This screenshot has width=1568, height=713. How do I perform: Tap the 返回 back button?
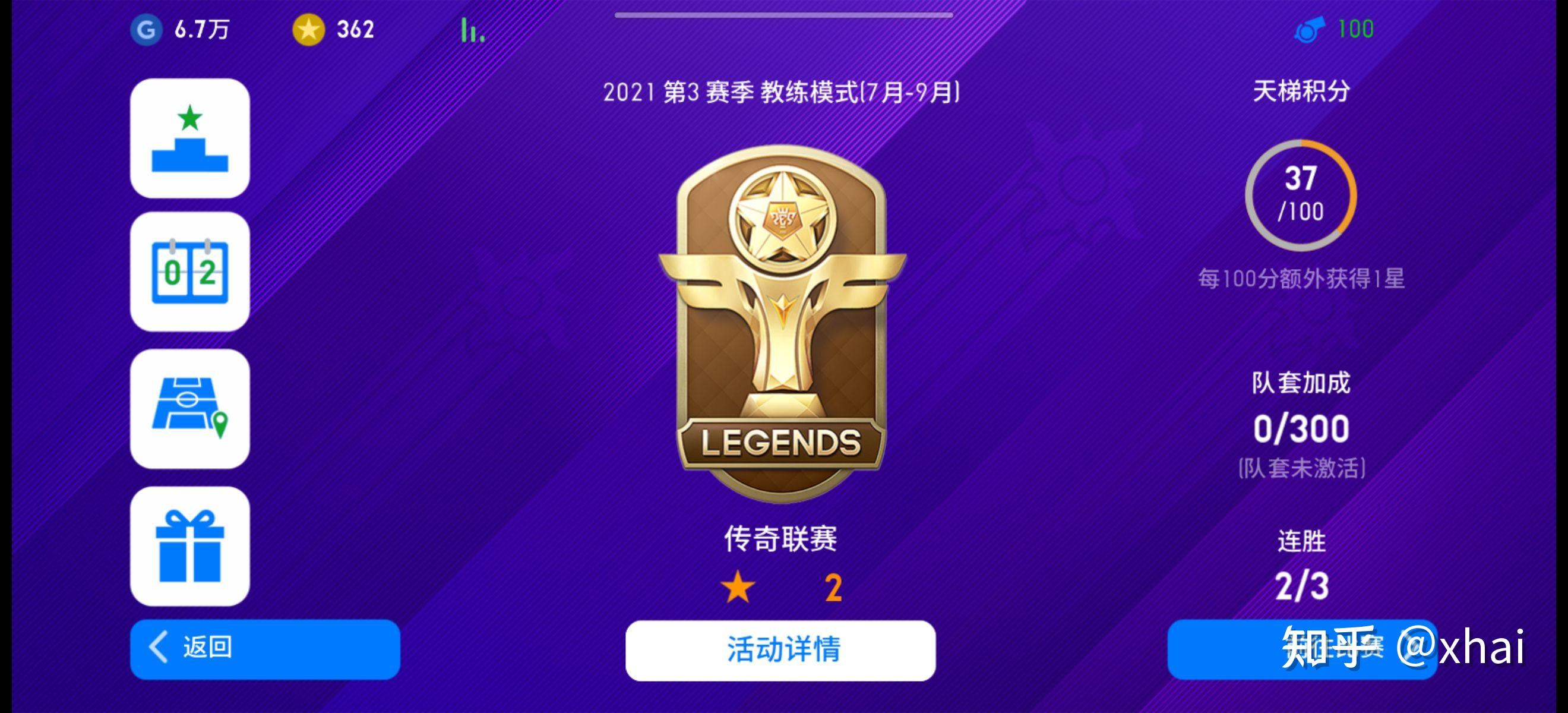(265, 648)
